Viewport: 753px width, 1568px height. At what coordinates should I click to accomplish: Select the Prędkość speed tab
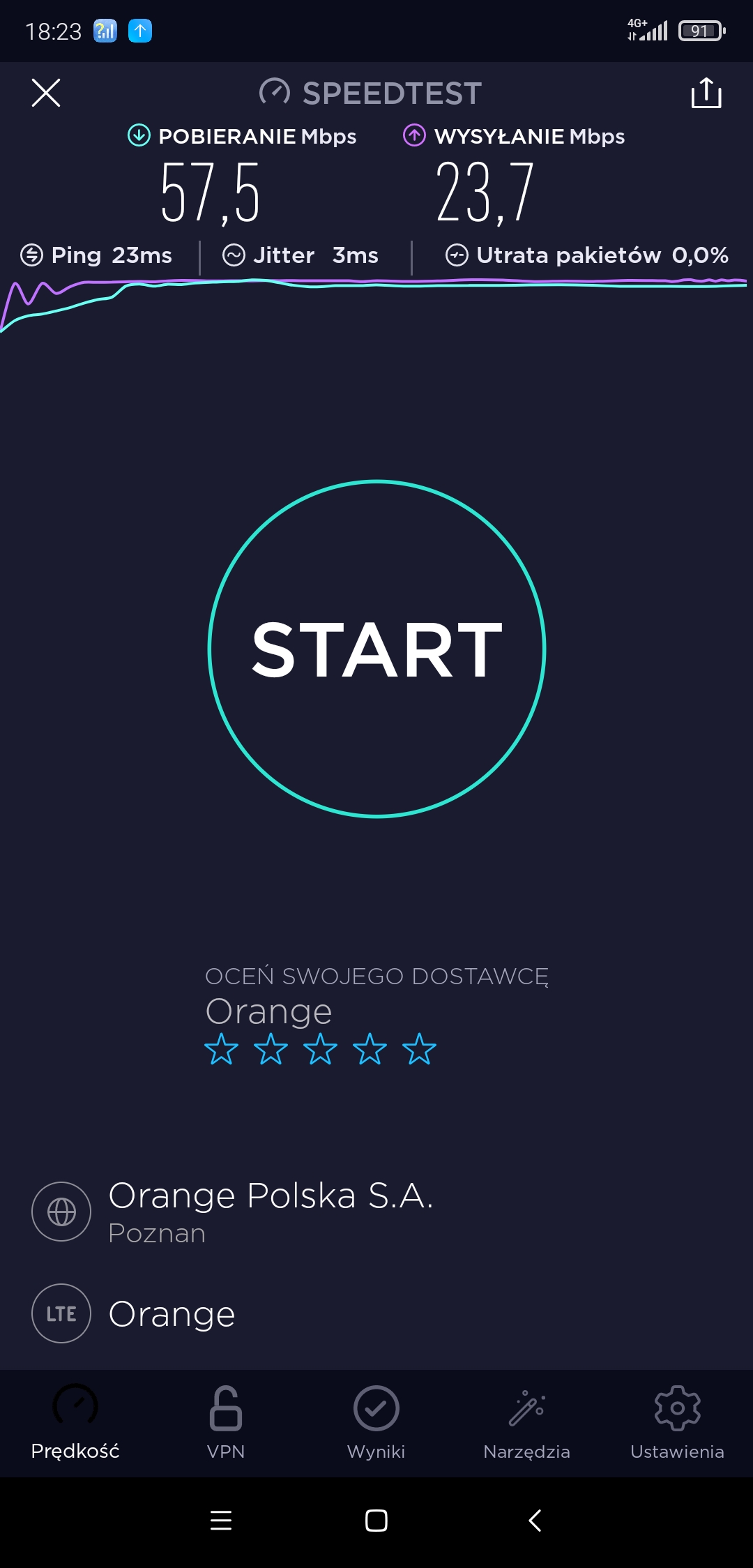[x=75, y=1423]
